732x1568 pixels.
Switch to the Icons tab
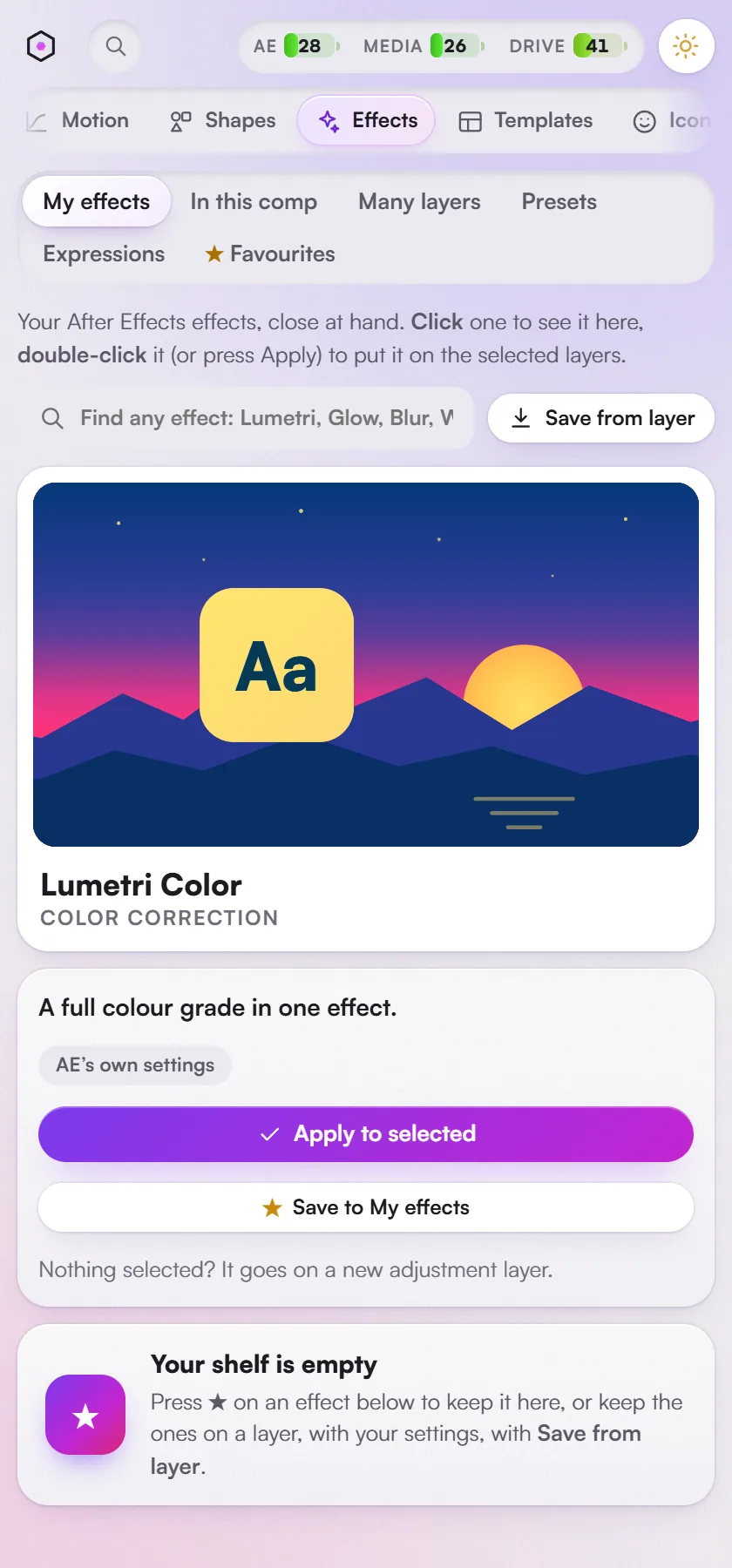click(672, 121)
